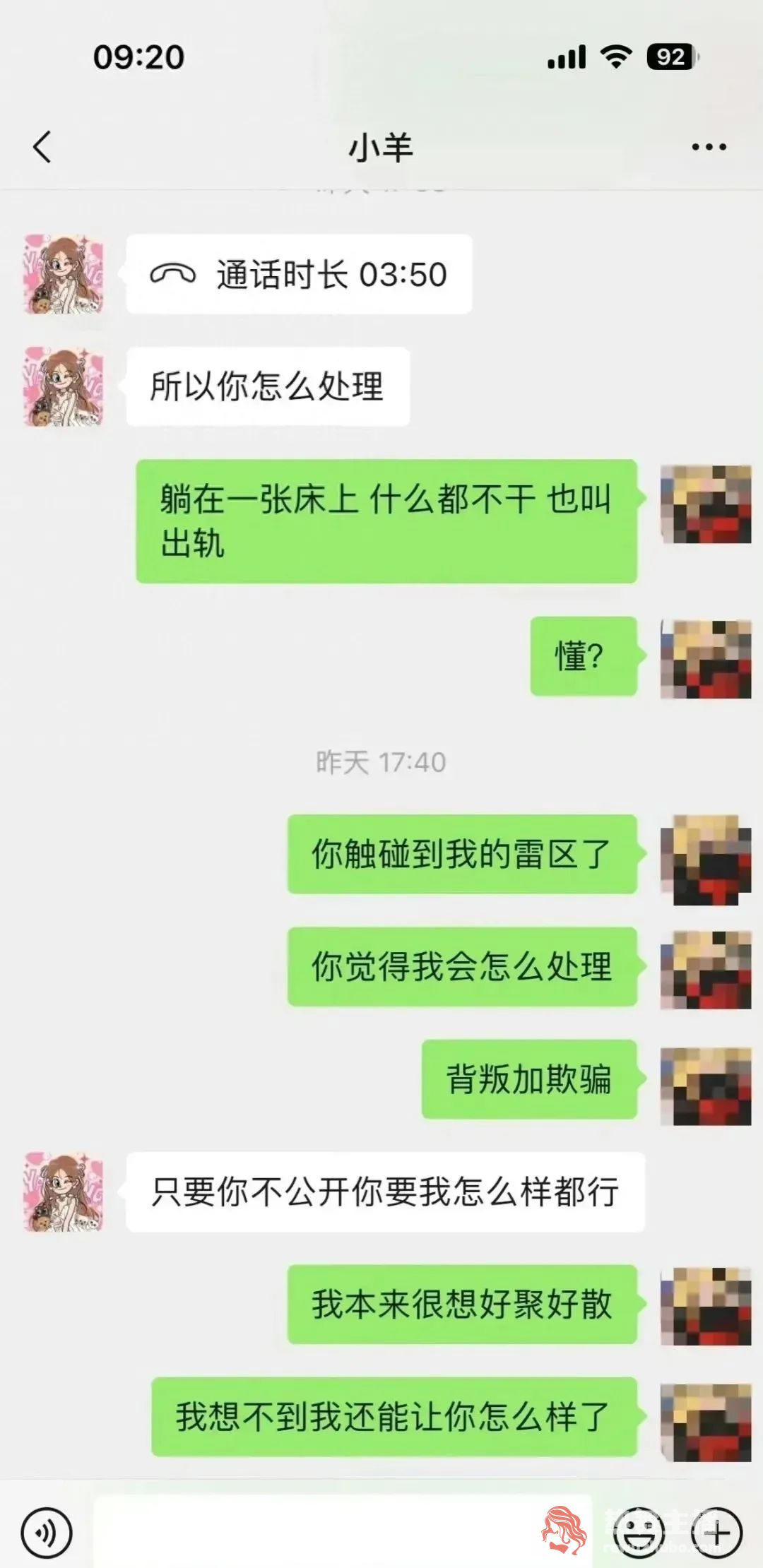The height and width of the screenshot is (1568, 763).
Task: Switch to voice message input
Action: click(47, 1533)
